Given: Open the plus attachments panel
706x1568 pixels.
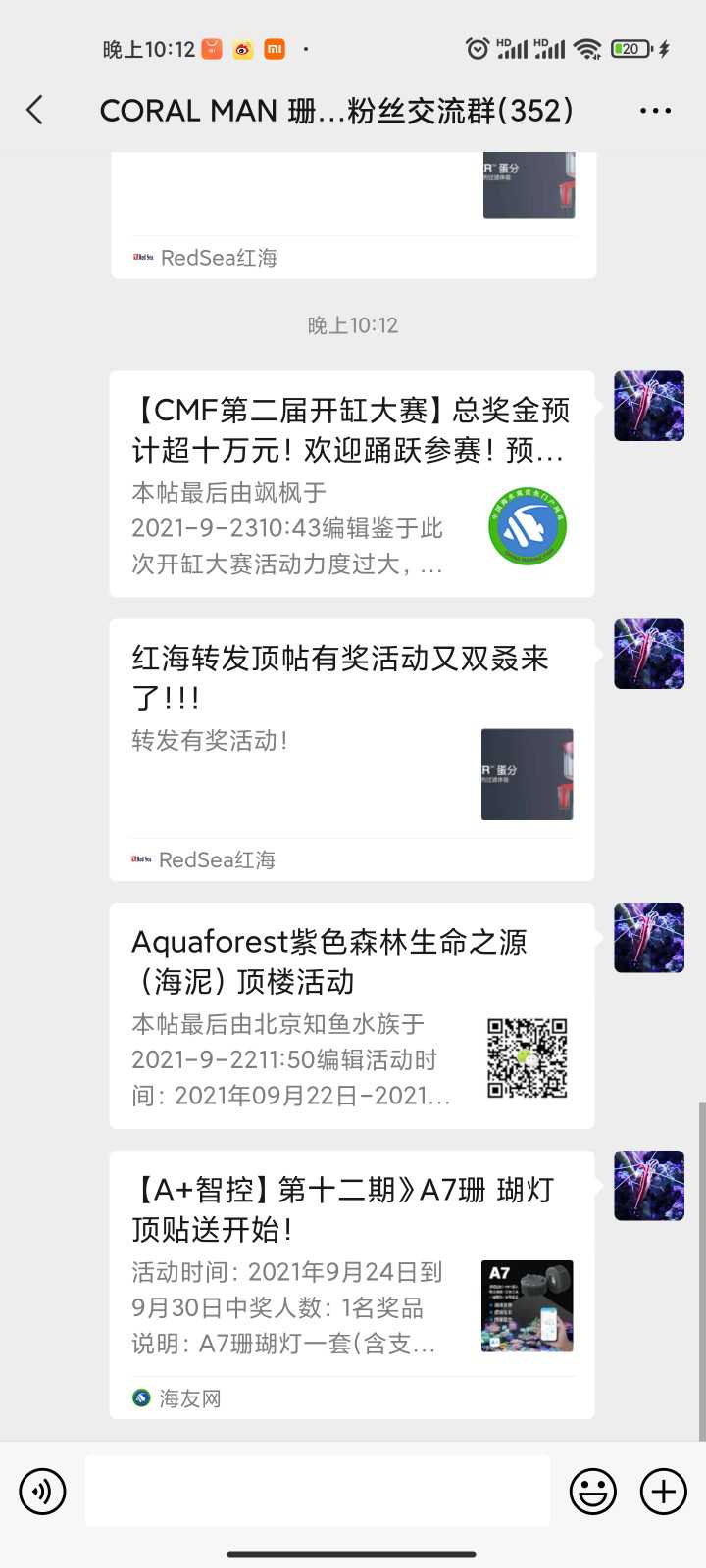Looking at the screenshot, I should tap(664, 1492).
